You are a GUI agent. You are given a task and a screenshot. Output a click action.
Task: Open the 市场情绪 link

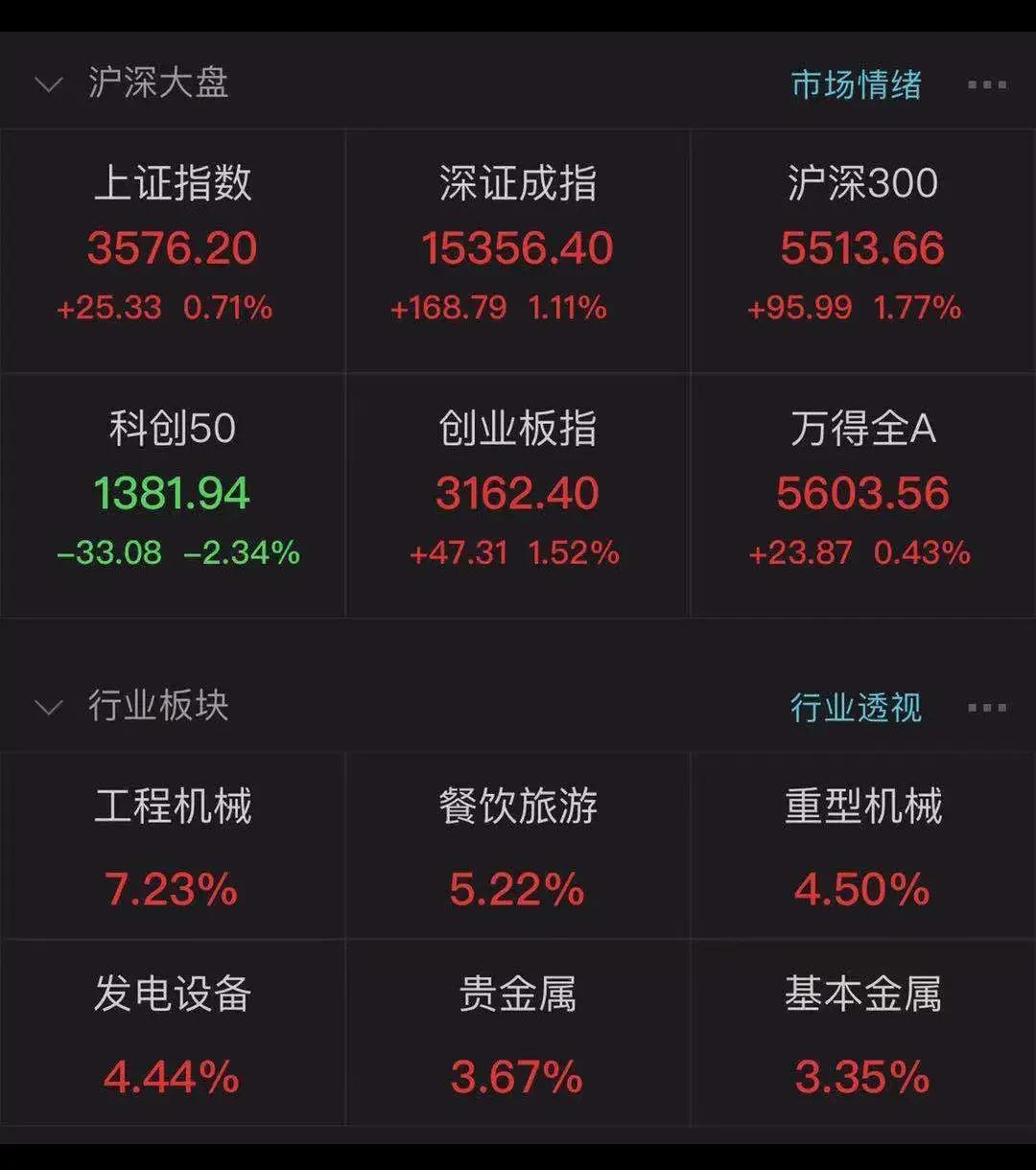tap(856, 84)
